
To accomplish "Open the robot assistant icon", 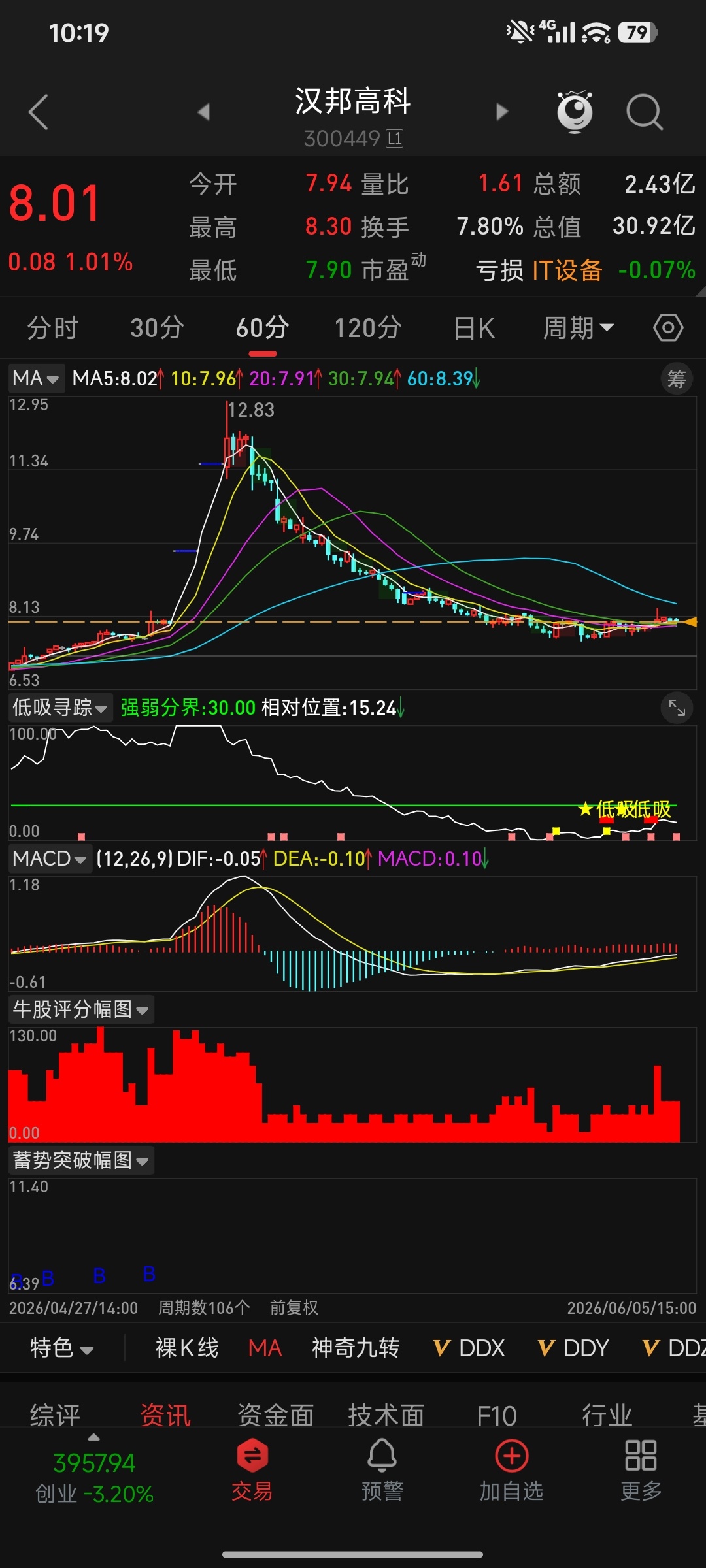I will [575, 112].
